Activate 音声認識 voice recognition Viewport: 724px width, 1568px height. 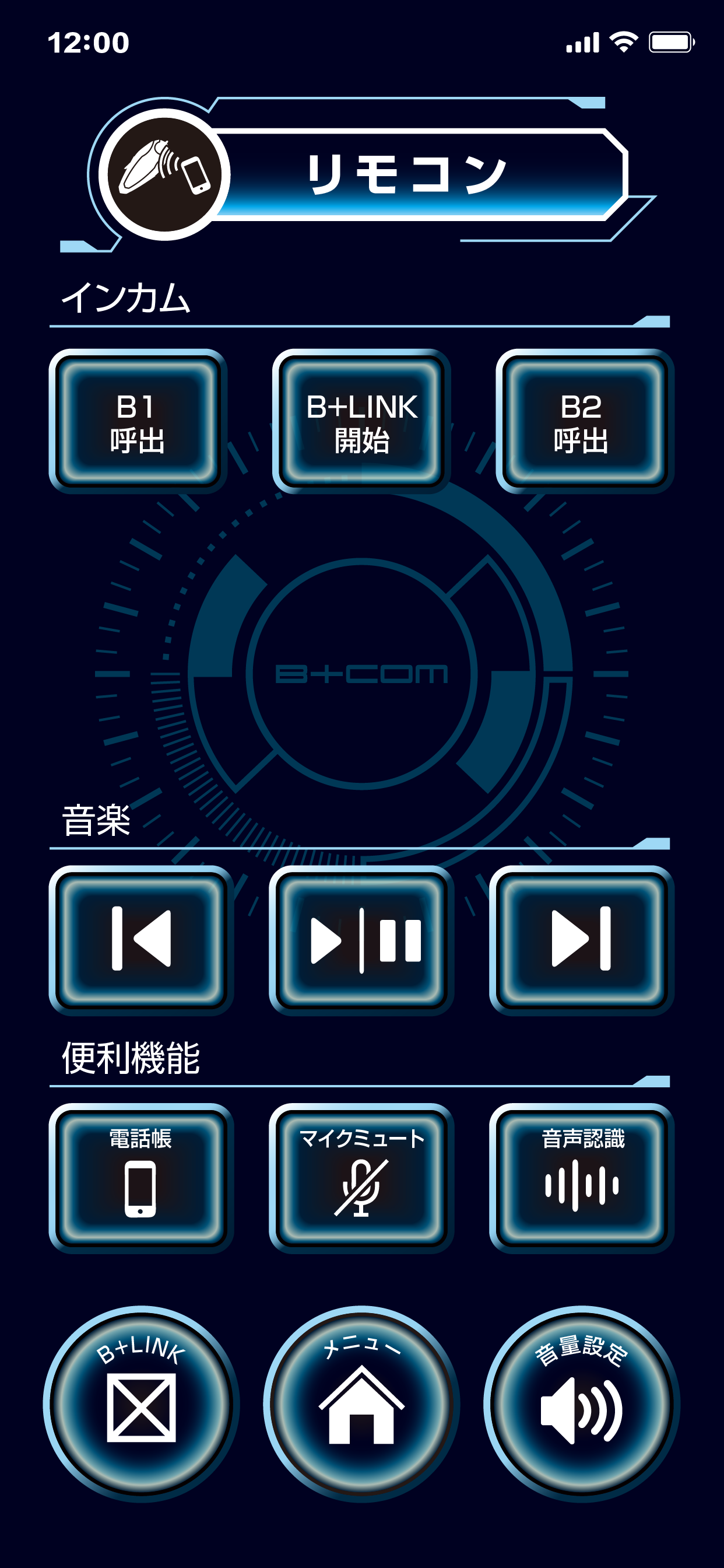tap(582, 1177)
